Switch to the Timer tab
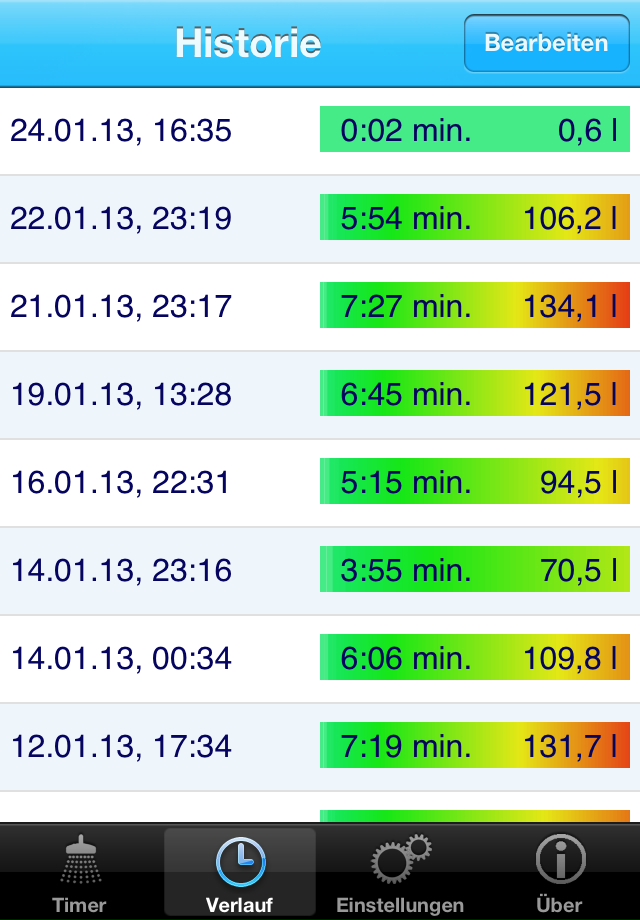 [79, 873]
